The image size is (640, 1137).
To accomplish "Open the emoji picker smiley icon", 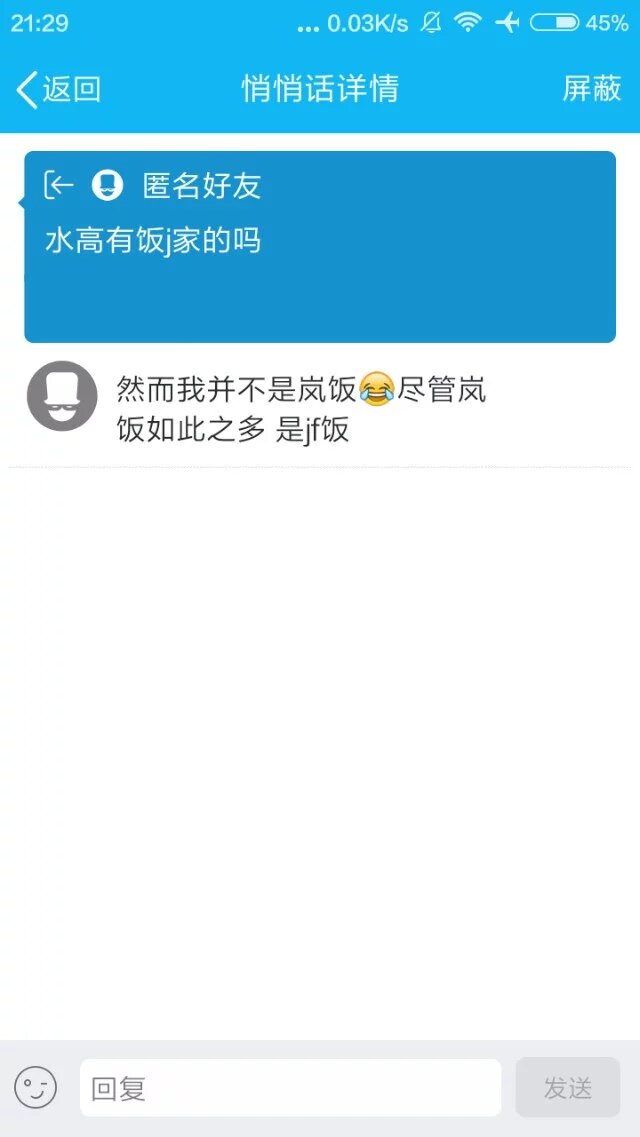I will pos(36,1087).
